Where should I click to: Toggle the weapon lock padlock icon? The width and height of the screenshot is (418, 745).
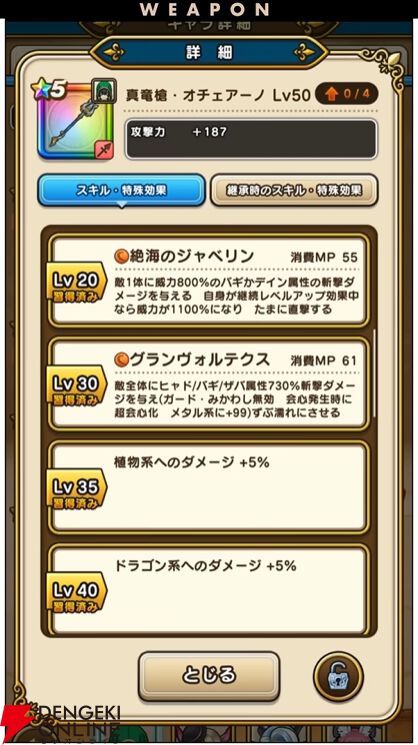click(x=338, y=677)
